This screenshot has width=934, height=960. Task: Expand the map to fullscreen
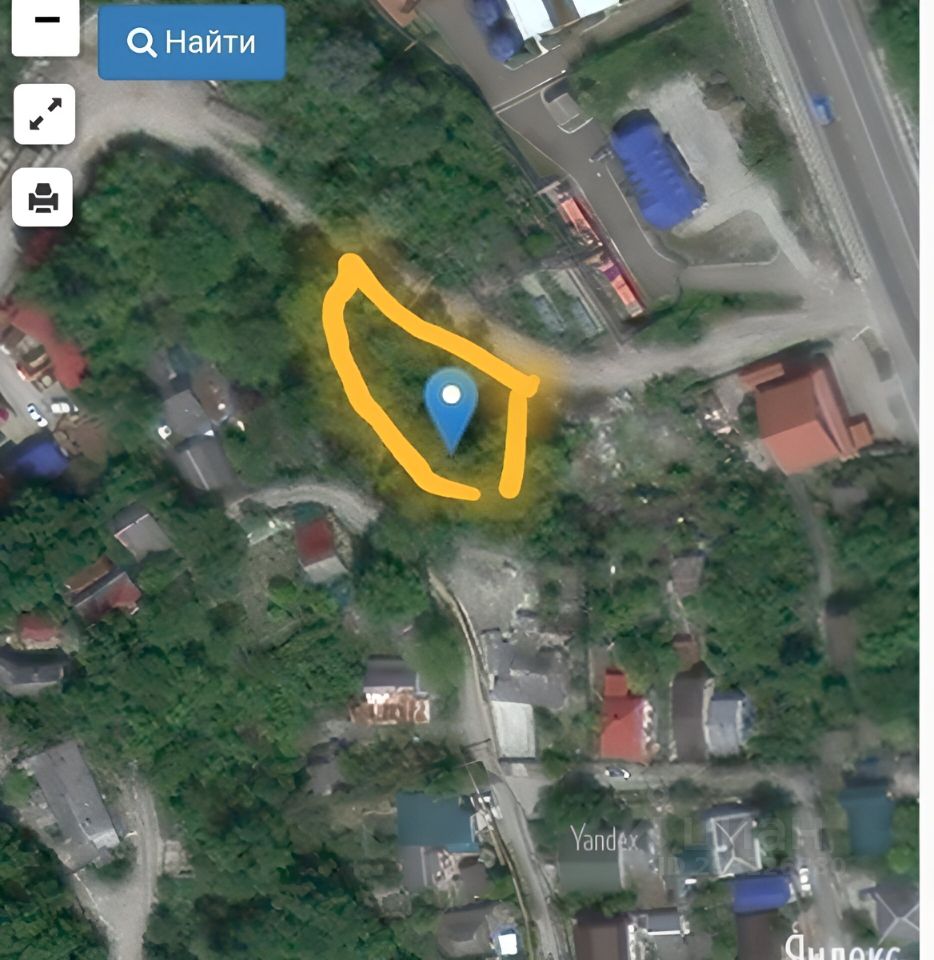click(44, 115)
